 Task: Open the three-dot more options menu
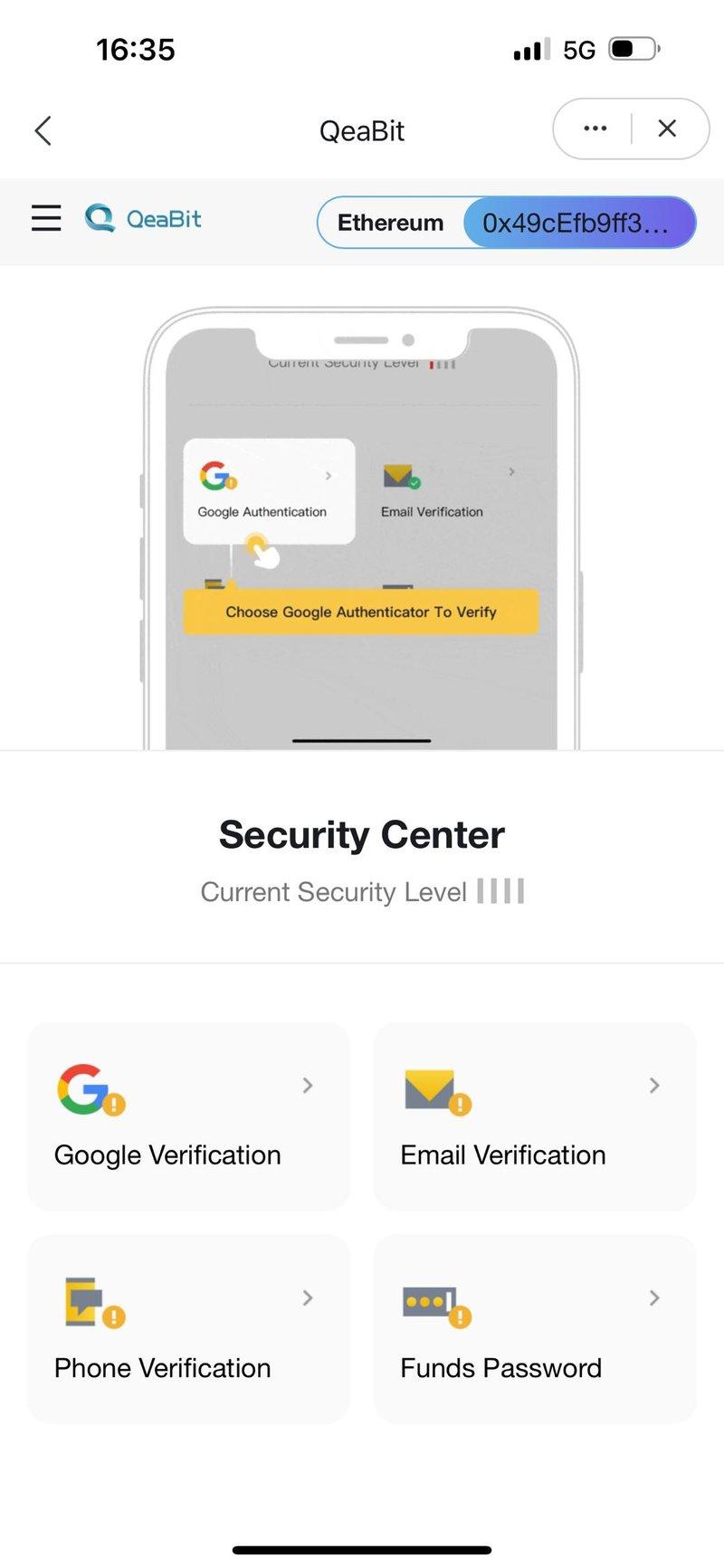[x=595, y=128]
